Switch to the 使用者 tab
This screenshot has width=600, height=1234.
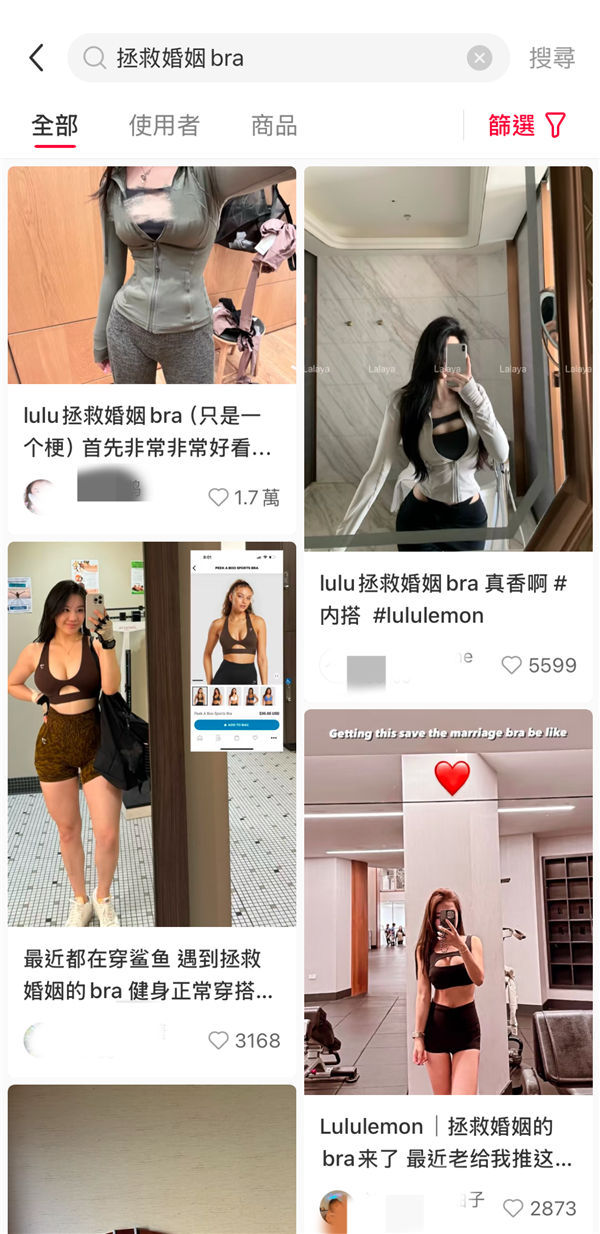(x=164, y=125)
